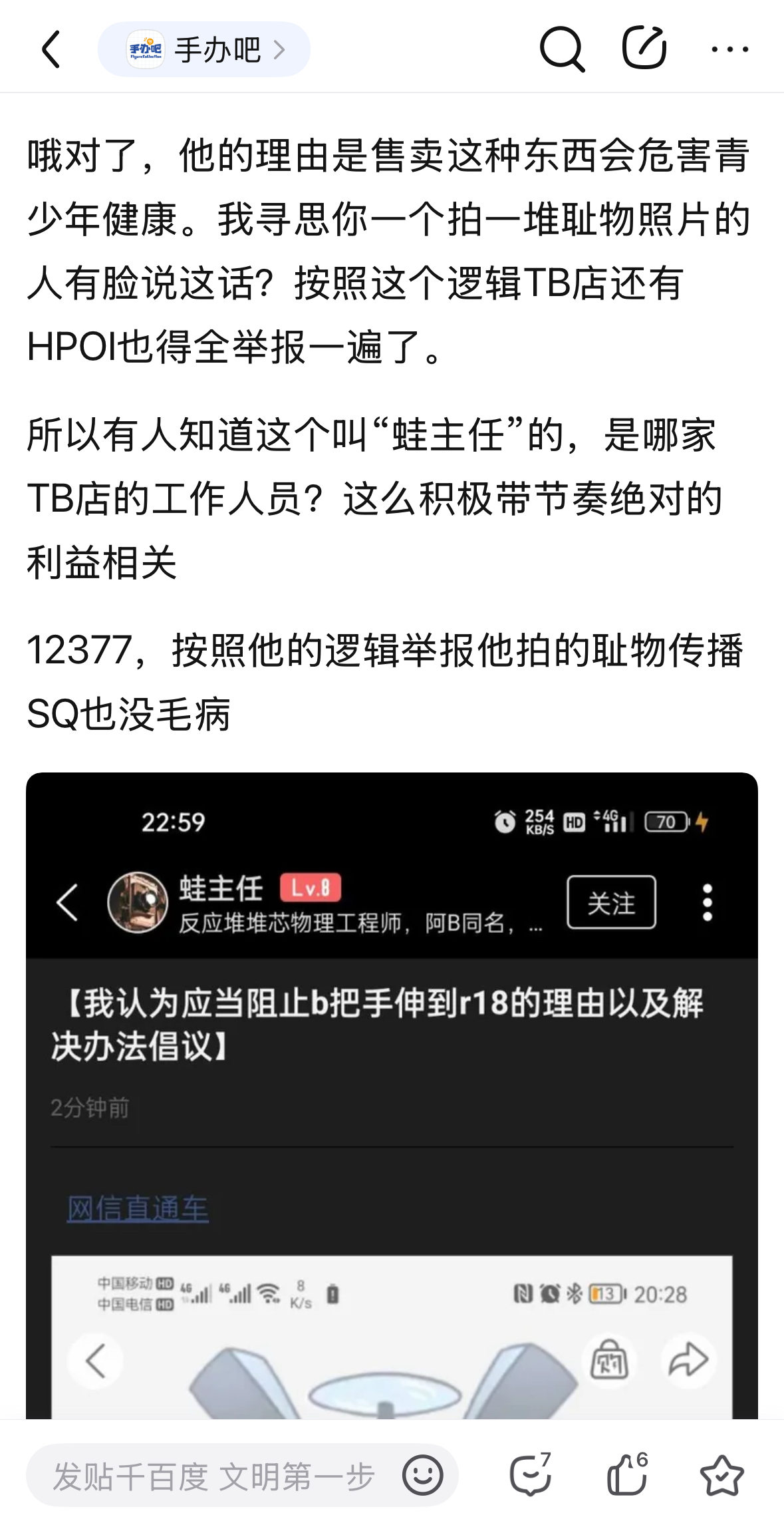Go back to the previous page
Image resolution: width=784 pixels, height=1531 pixels.
51,49
